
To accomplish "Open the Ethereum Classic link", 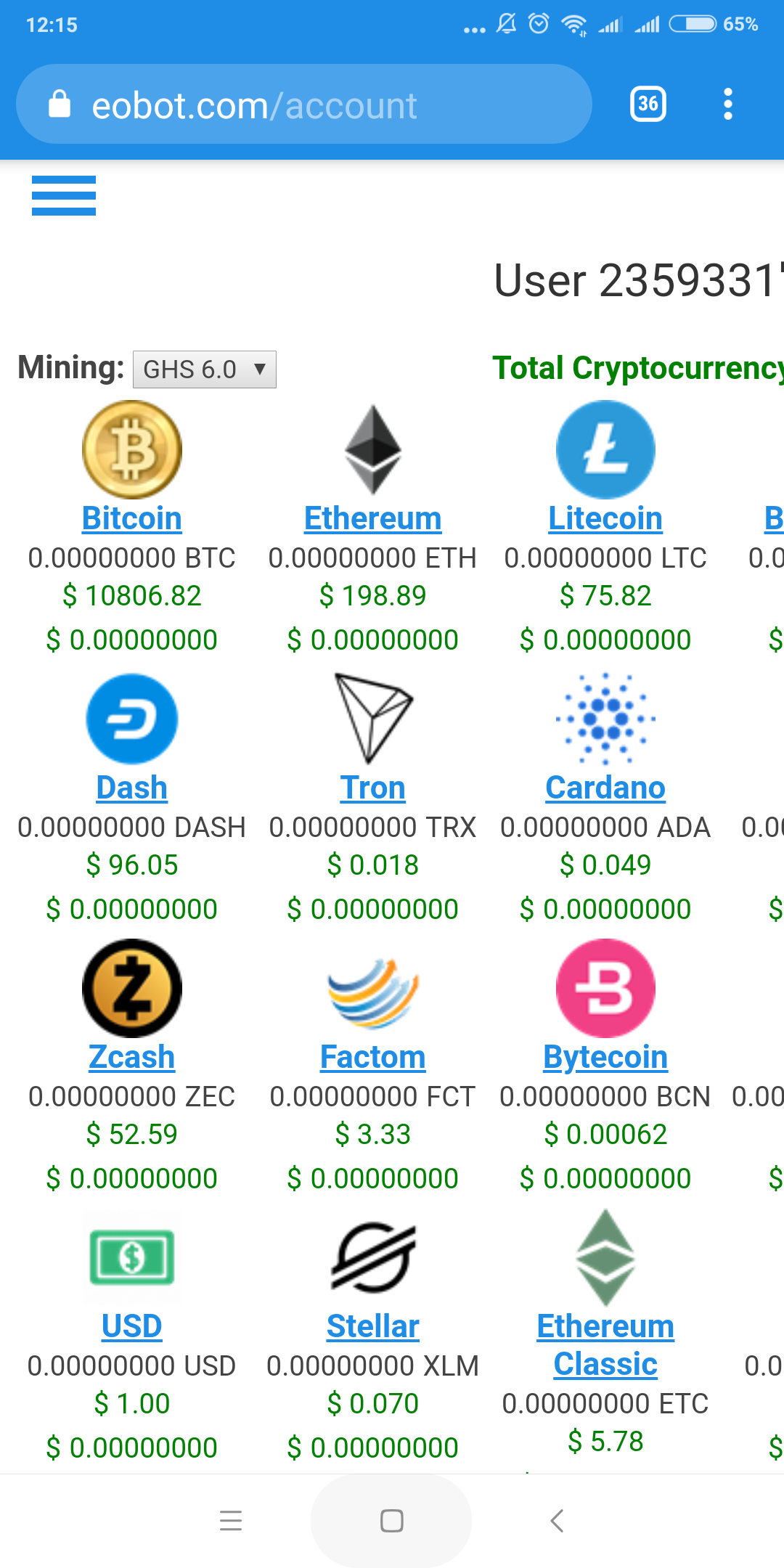I will 605,1345.
